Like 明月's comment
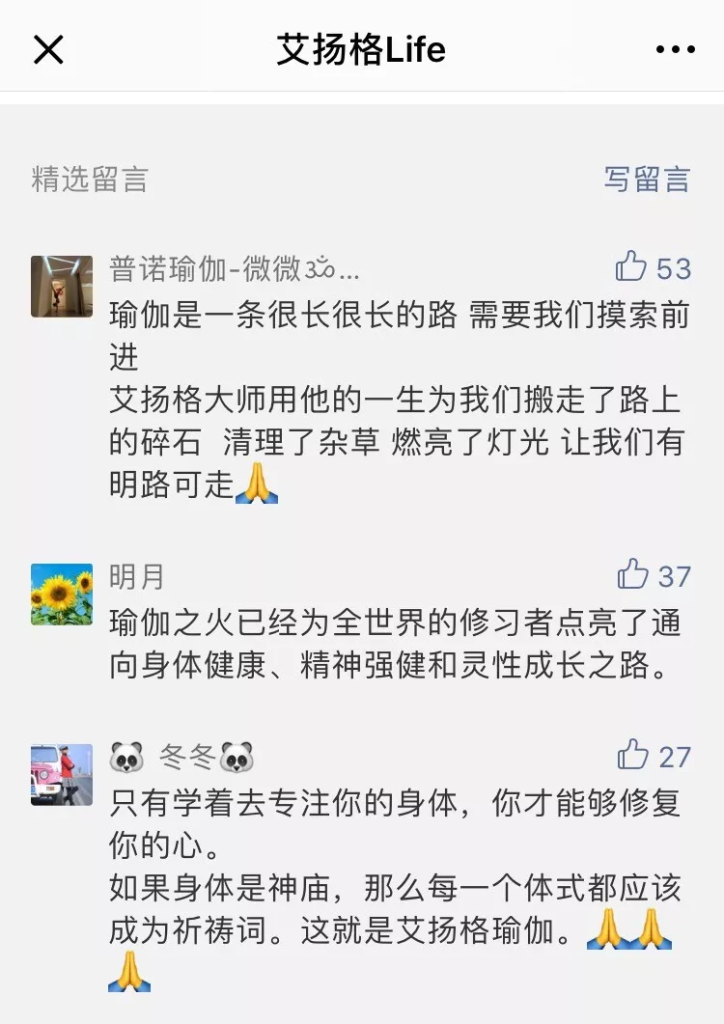Viewport: 724px width, 1024px height. [633, 575]
